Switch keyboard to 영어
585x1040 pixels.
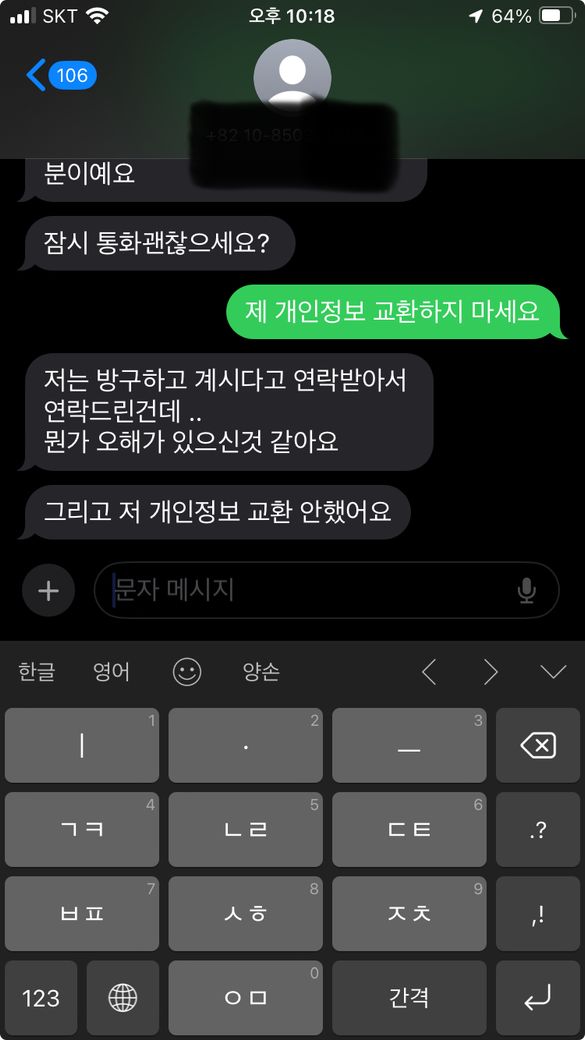[x=111, y=673]
